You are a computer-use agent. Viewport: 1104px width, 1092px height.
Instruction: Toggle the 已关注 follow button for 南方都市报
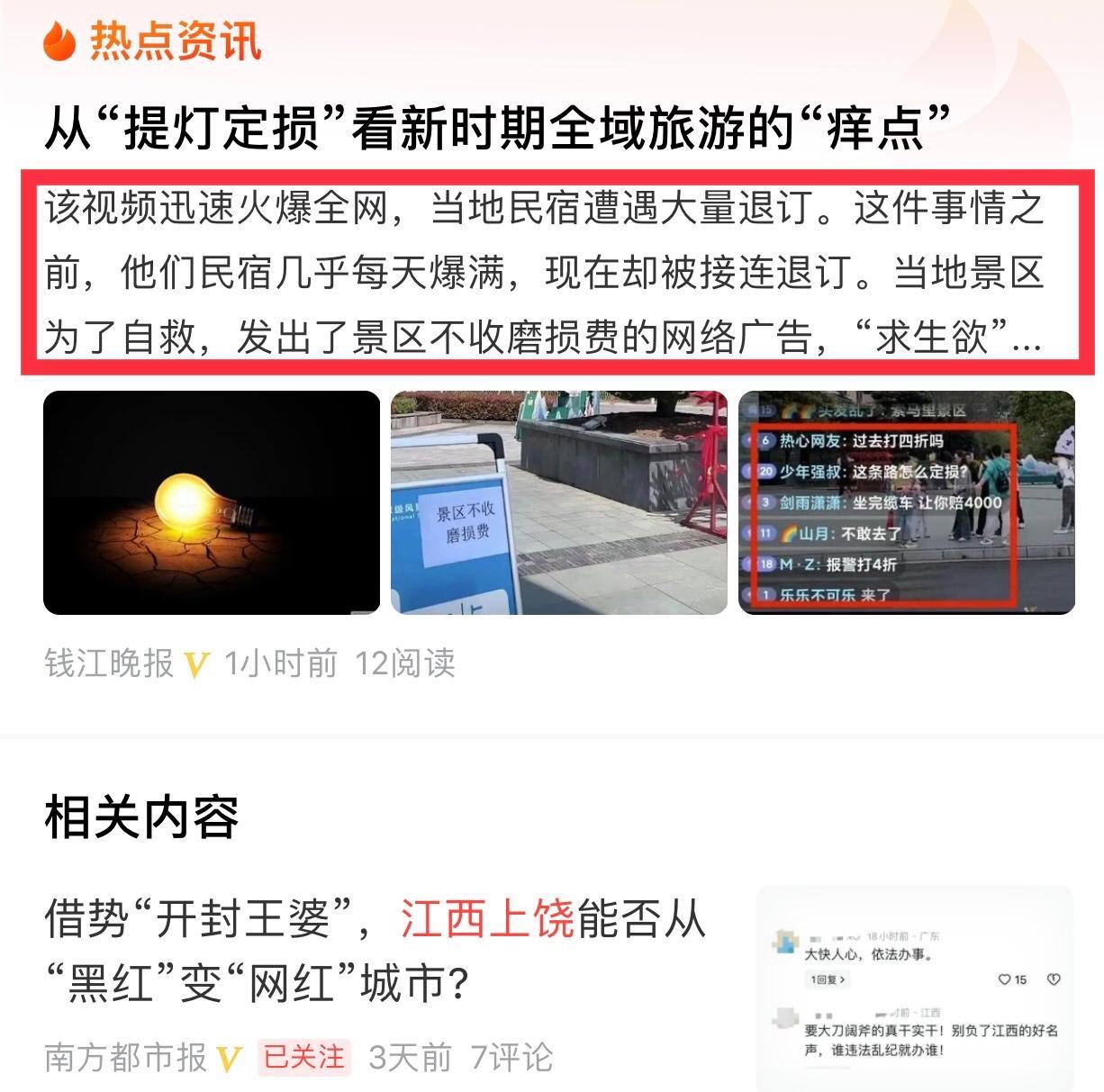(303, 1056)
